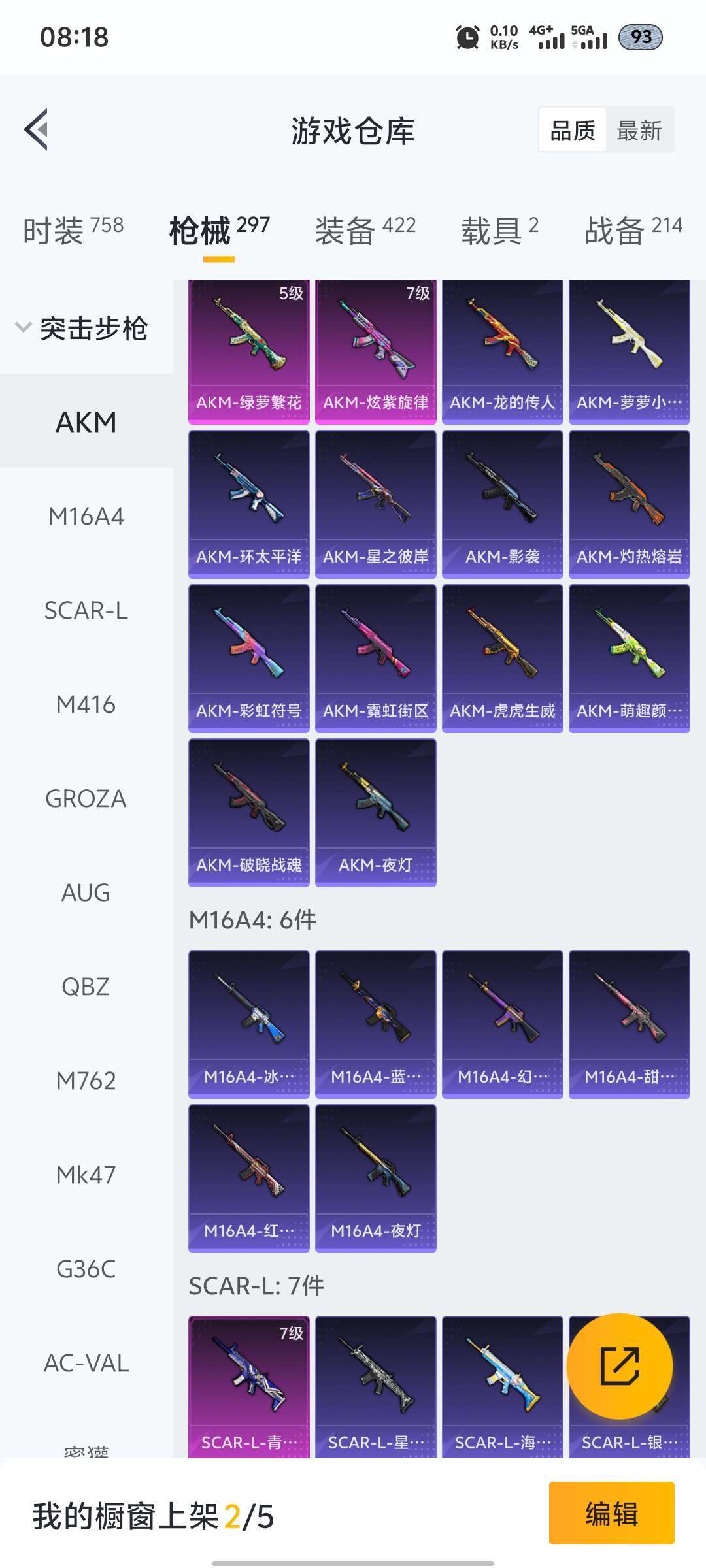Sort inventory by 品质

(573, 131)
